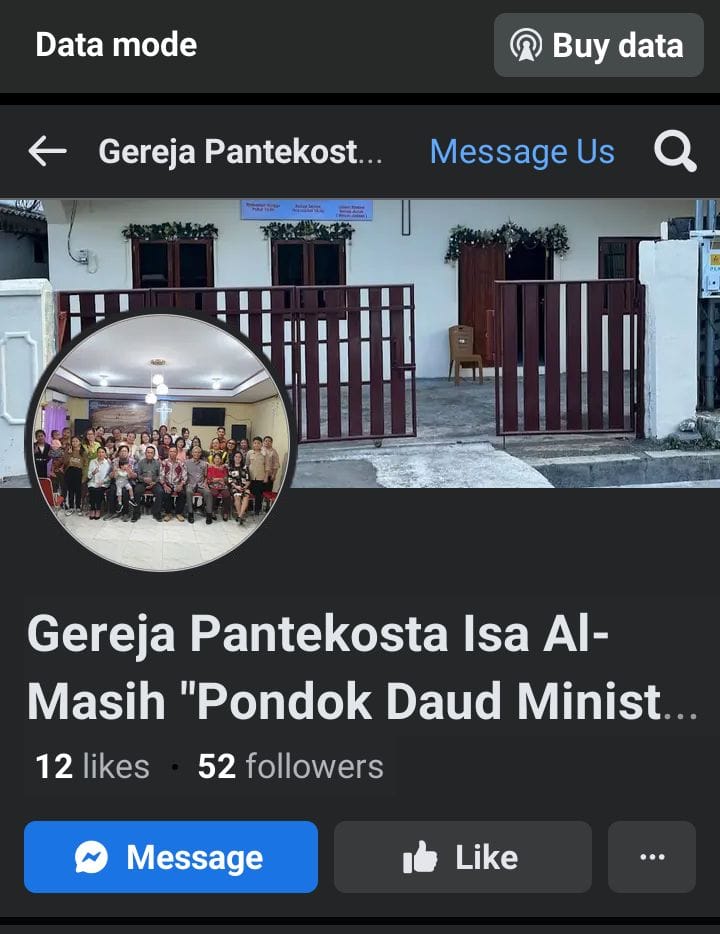Screen dimensions: 720x934
Task: Tap Buy data button
Action: (x=598, y=45)
